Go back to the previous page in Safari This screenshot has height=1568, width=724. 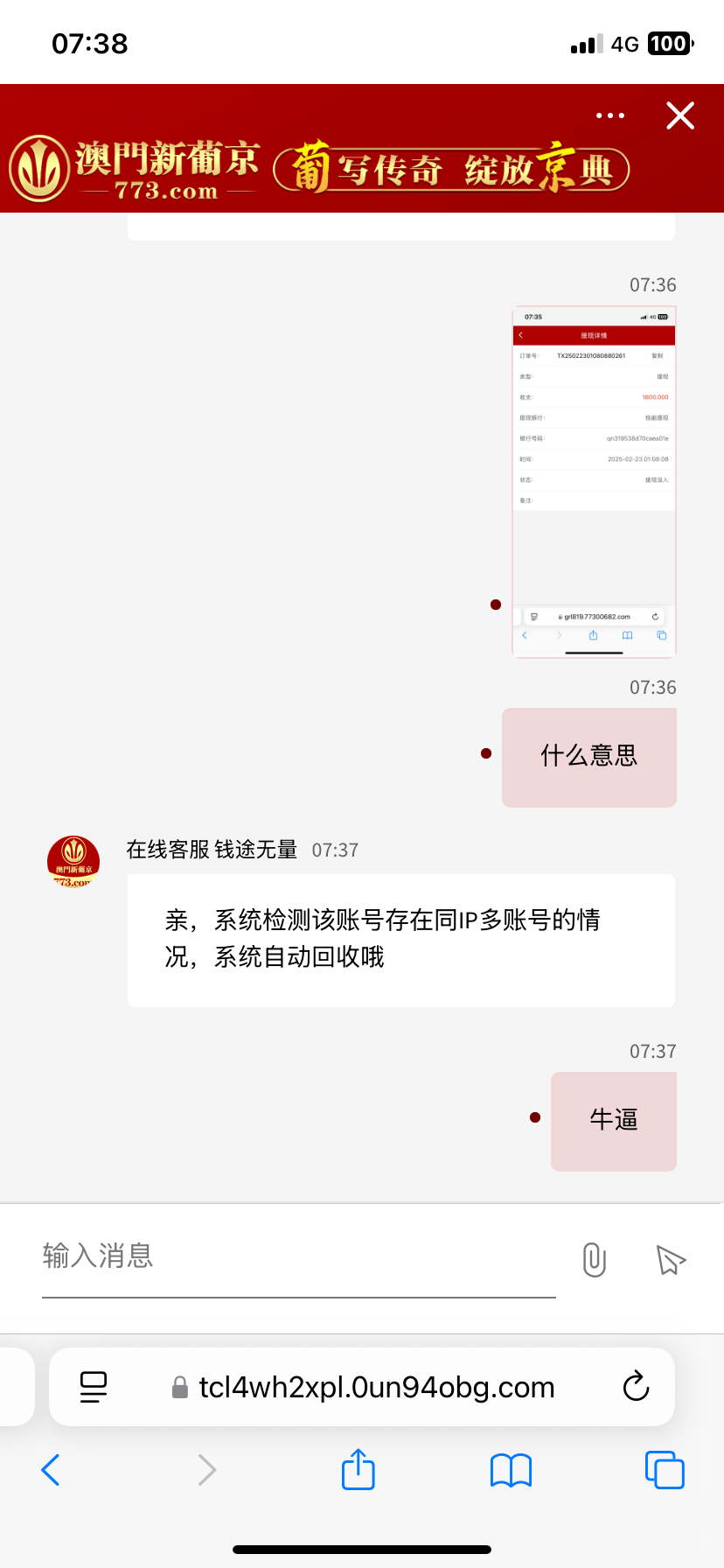tap(51, 1470)
